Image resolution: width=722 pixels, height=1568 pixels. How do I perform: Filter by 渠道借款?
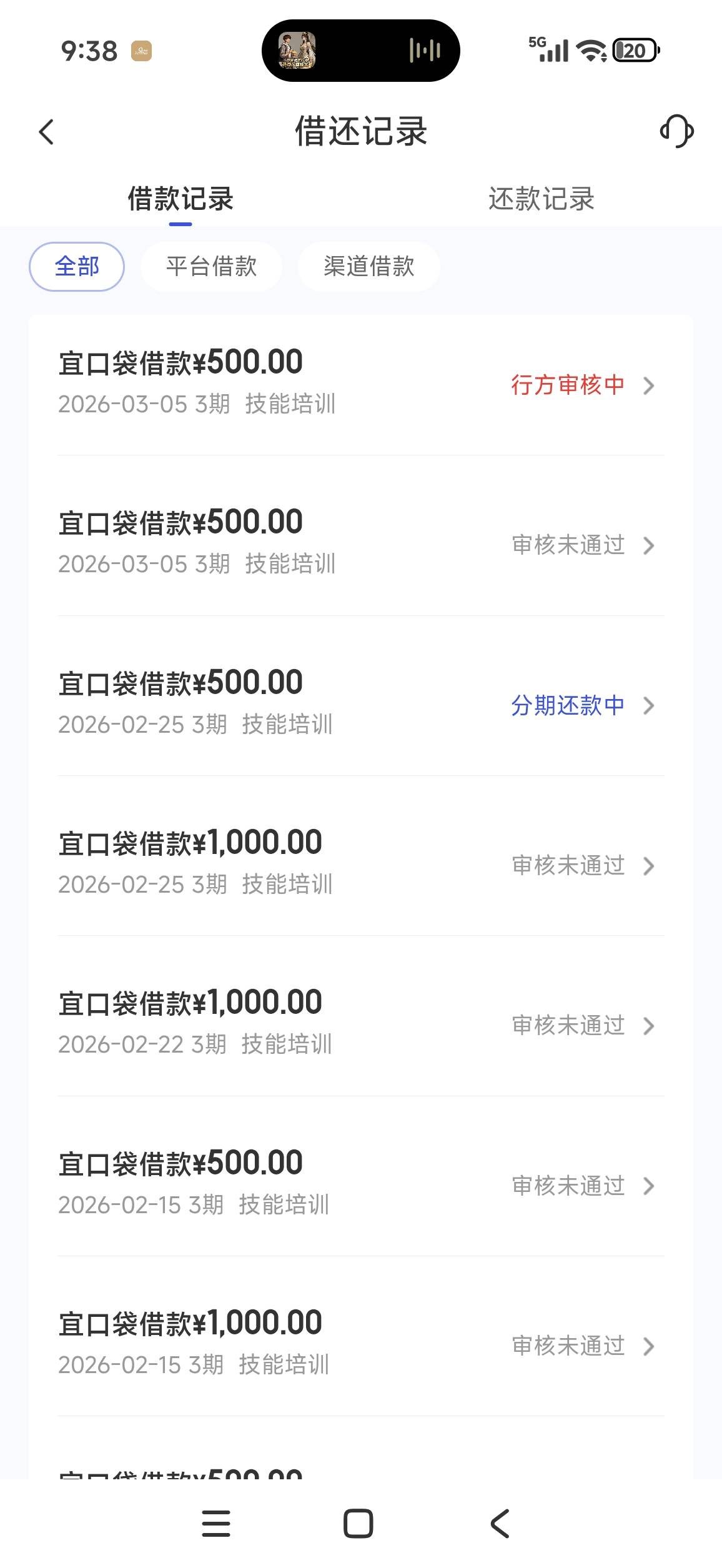tap(369, 266)
